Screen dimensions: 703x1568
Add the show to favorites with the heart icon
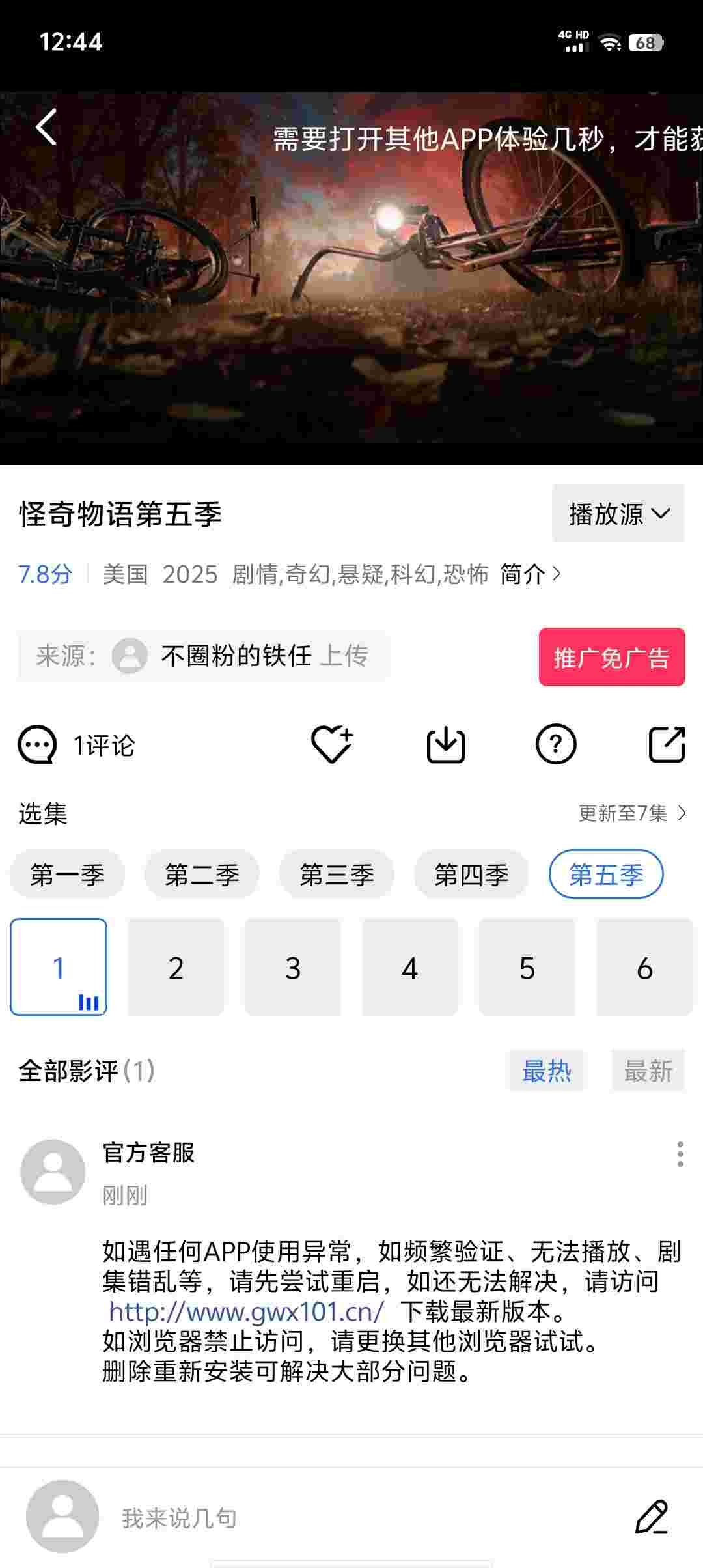tap(332, 744)
